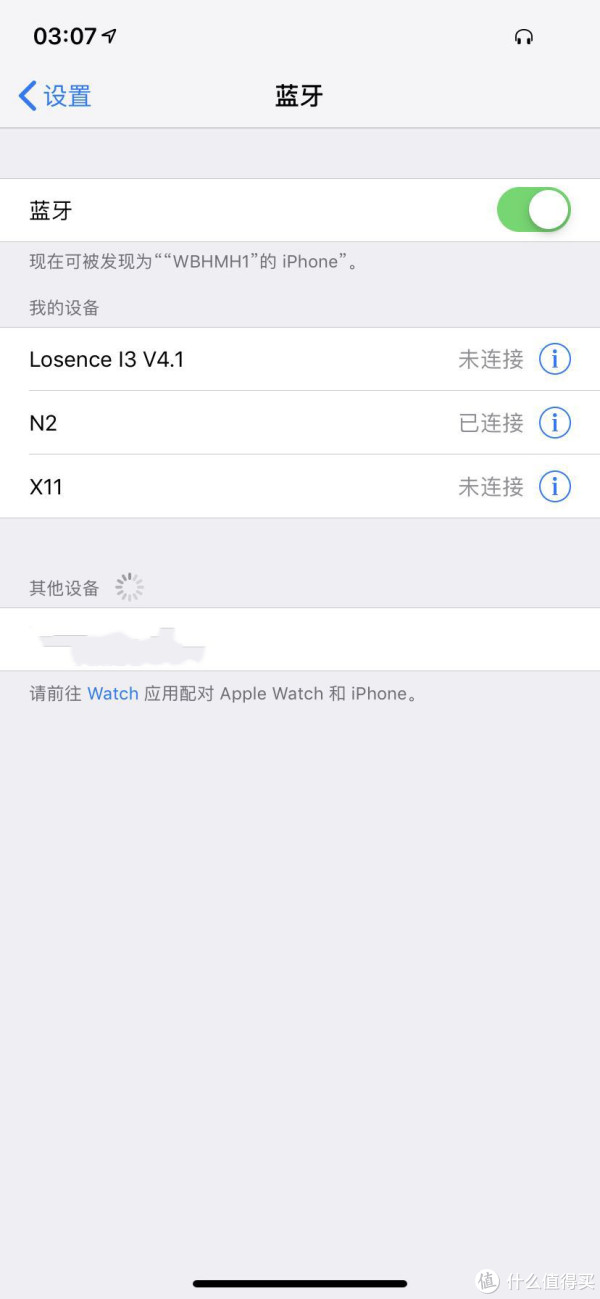Turn off the 蓝牙 switch
Screen dimensions: 600x1299
click(x=534, y=210)
